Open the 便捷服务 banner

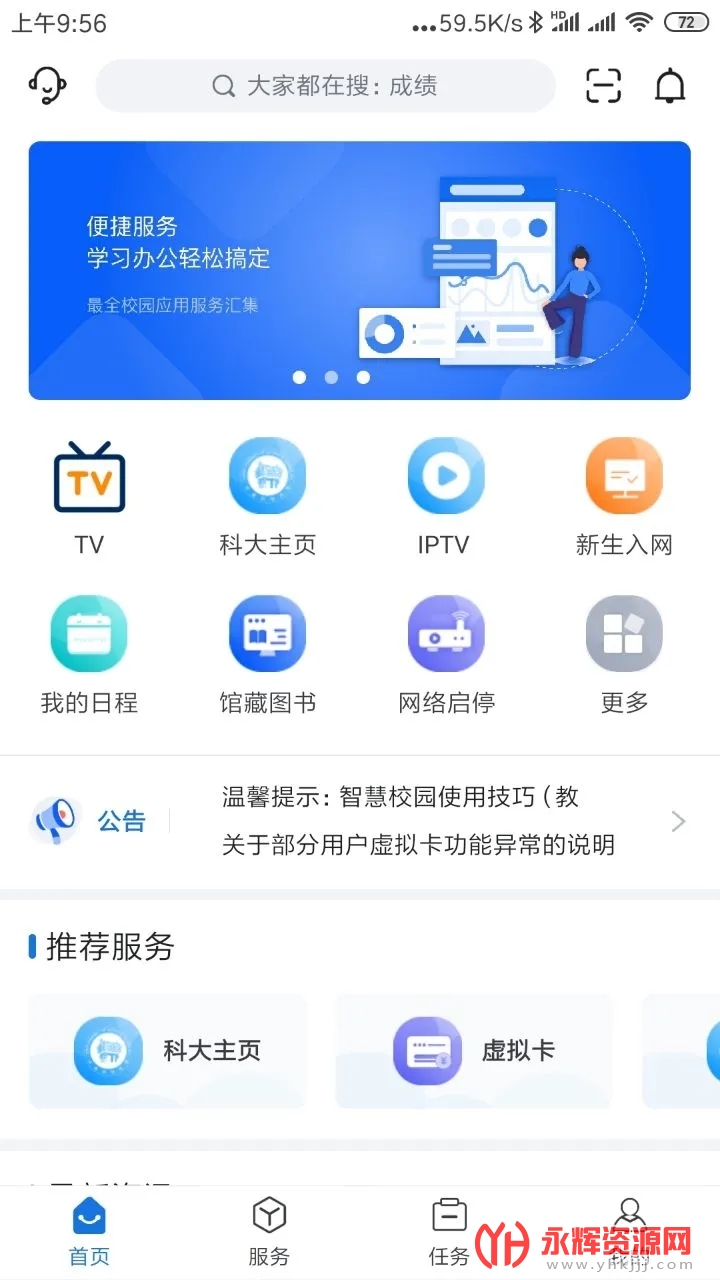click(359, 270)
